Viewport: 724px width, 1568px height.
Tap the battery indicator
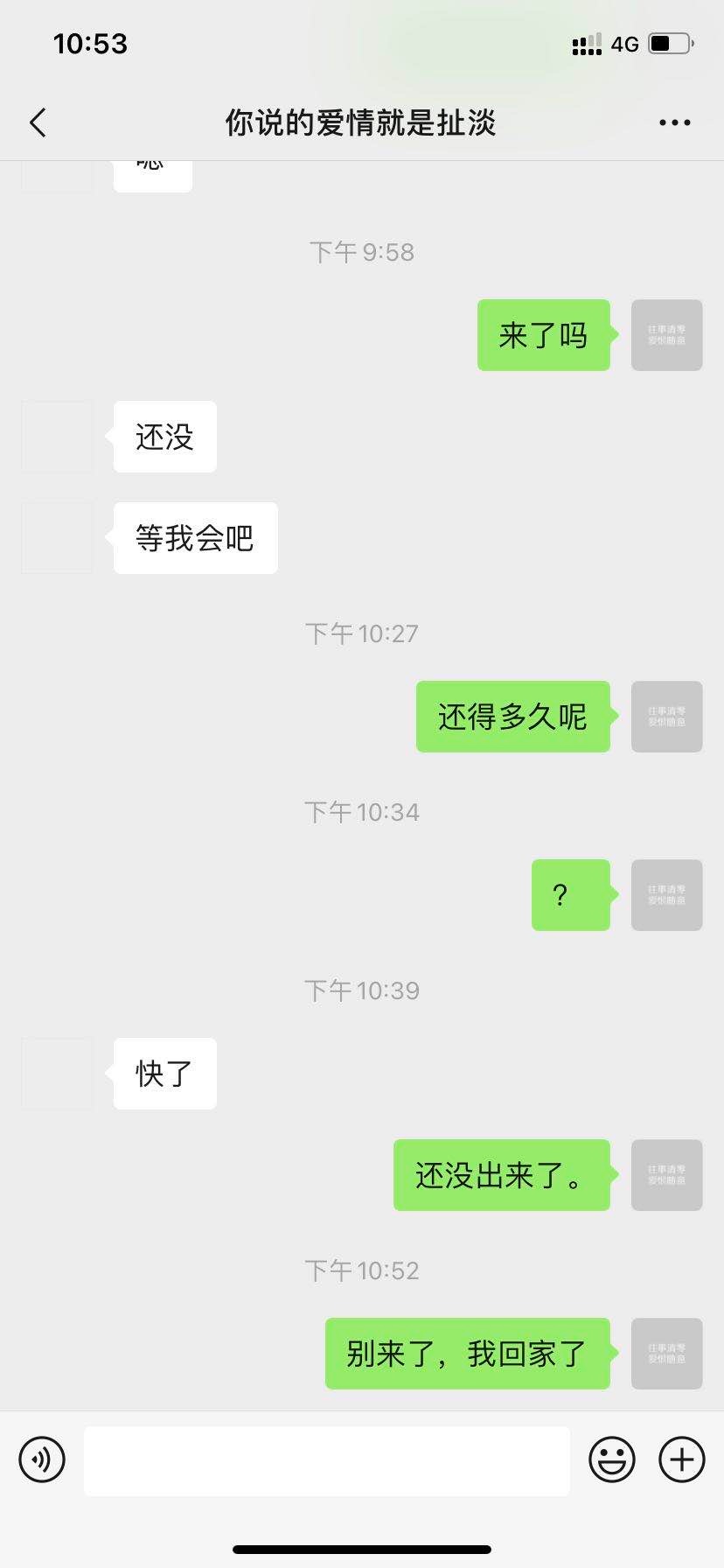(668, 44)
